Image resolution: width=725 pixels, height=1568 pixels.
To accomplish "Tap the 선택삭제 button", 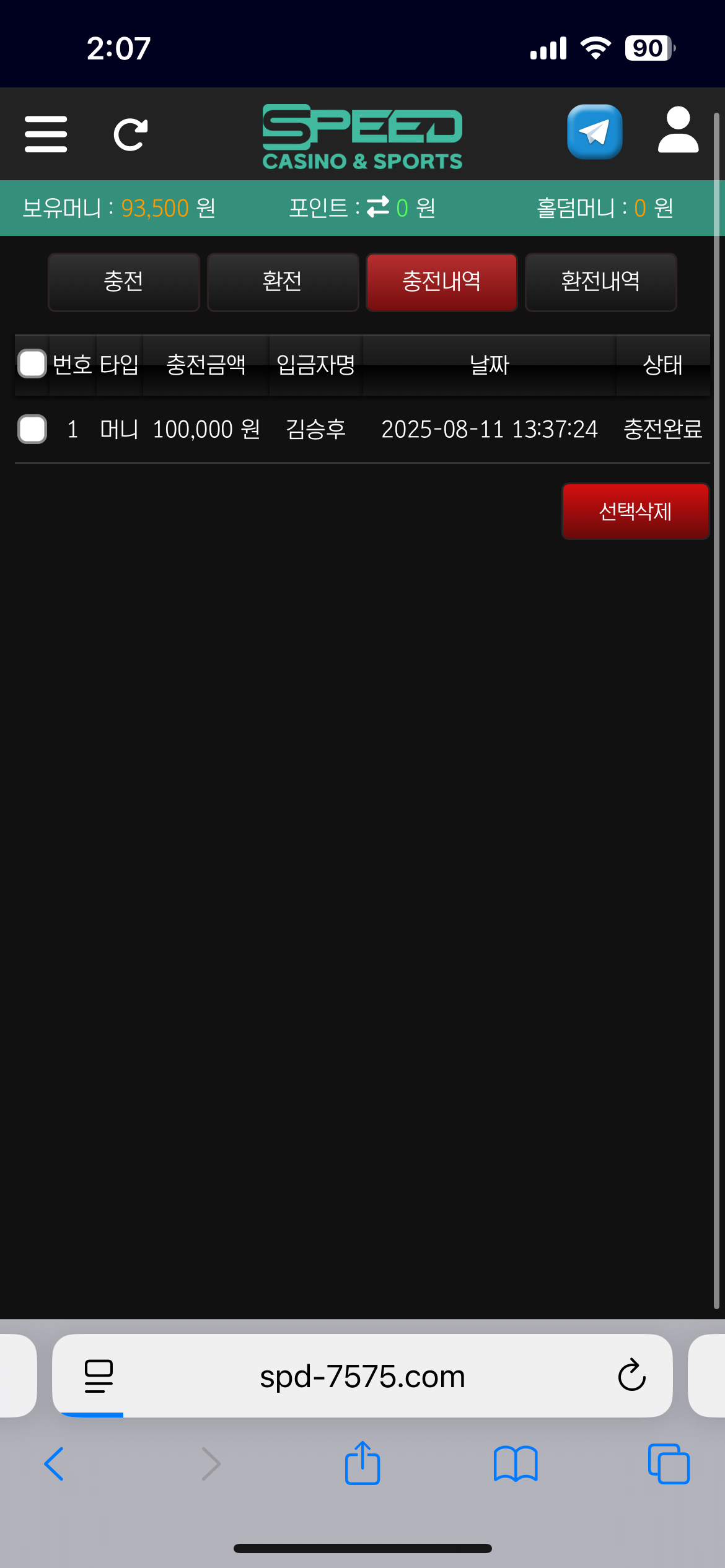I will pyautogui.click(x=635, y=512).
